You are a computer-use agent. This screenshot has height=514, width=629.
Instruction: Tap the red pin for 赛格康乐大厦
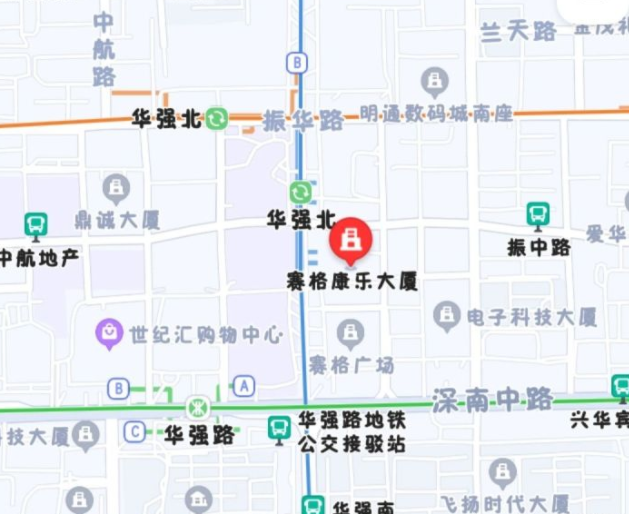(350, 240)
